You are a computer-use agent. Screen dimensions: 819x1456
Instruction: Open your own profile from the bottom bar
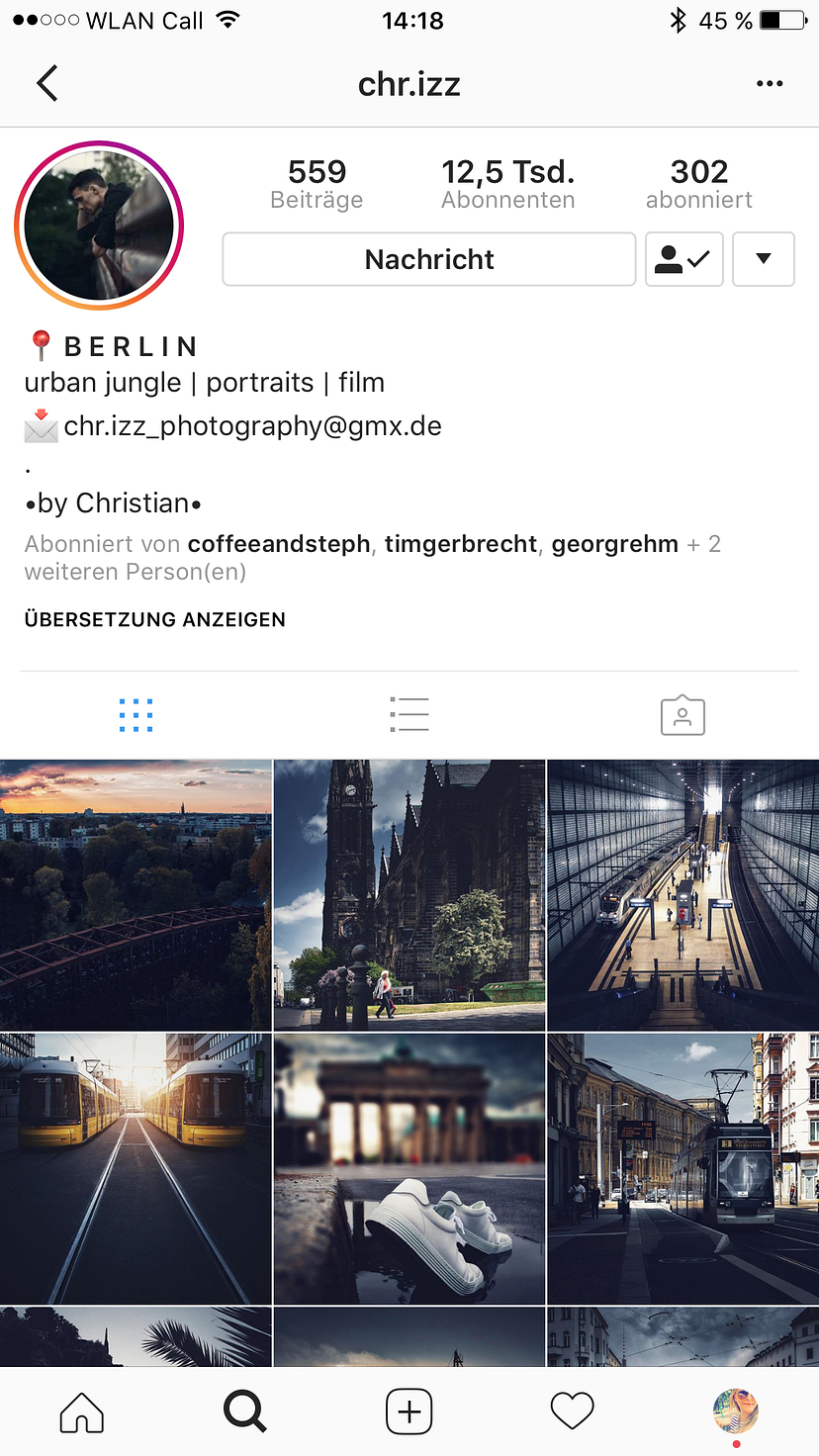pyautogui.click(x=737, y=1411)
